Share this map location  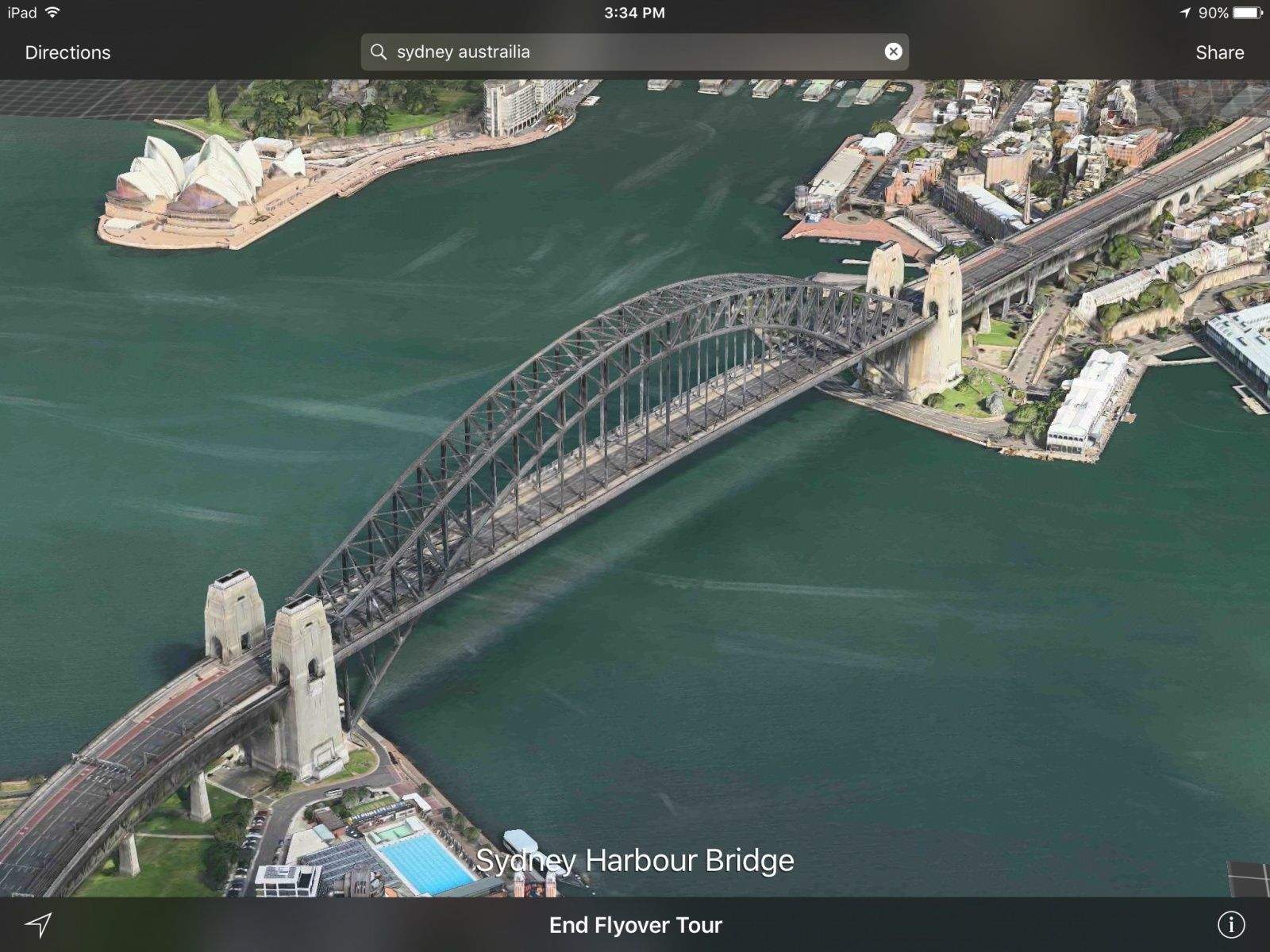1219,52
